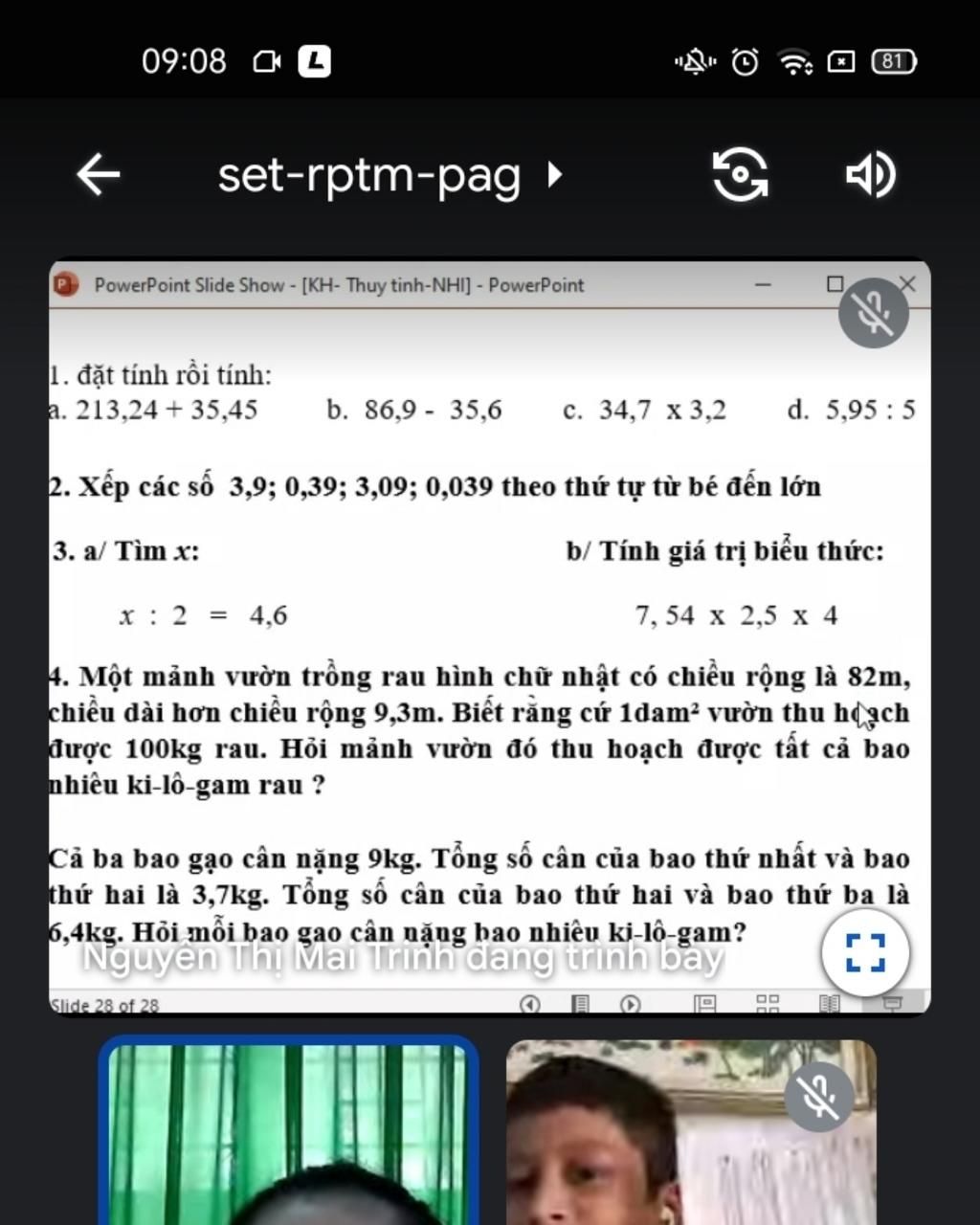Go back using the arrow
The height and width of the screenshot is (1225, 980).
tap(99, 175)
